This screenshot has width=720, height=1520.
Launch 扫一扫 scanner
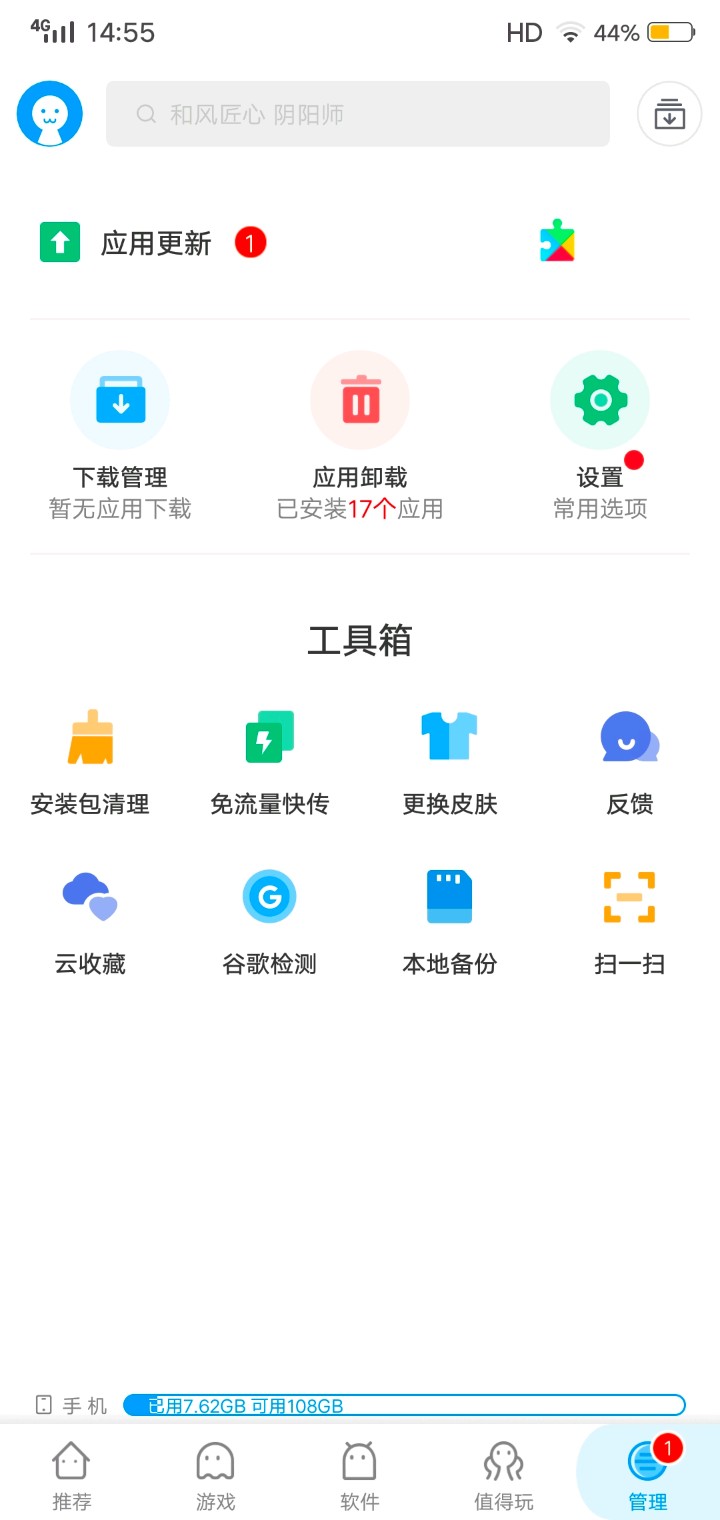(x=630, y=922)
